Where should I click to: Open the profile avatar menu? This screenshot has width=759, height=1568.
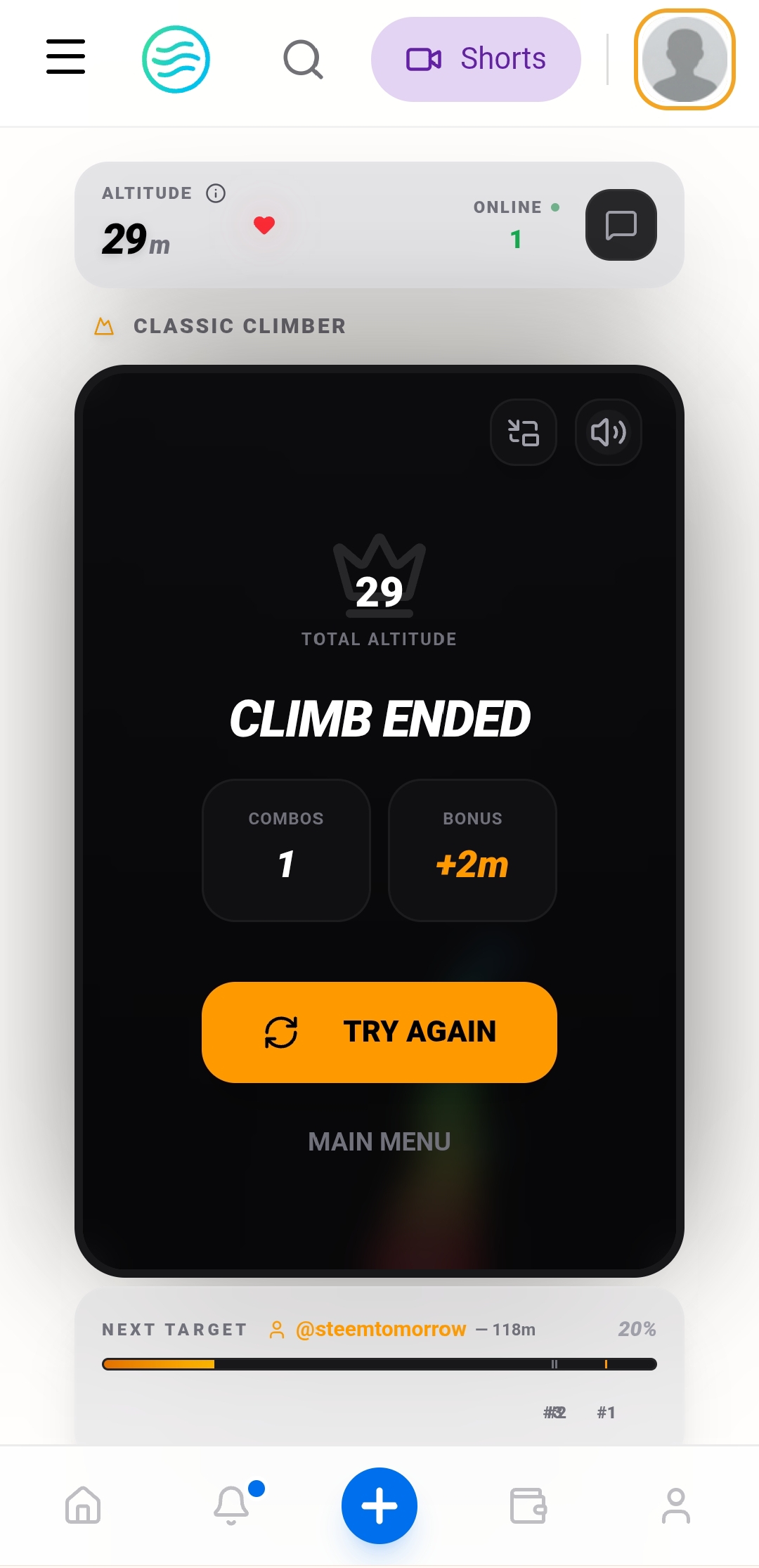[685, 59]
